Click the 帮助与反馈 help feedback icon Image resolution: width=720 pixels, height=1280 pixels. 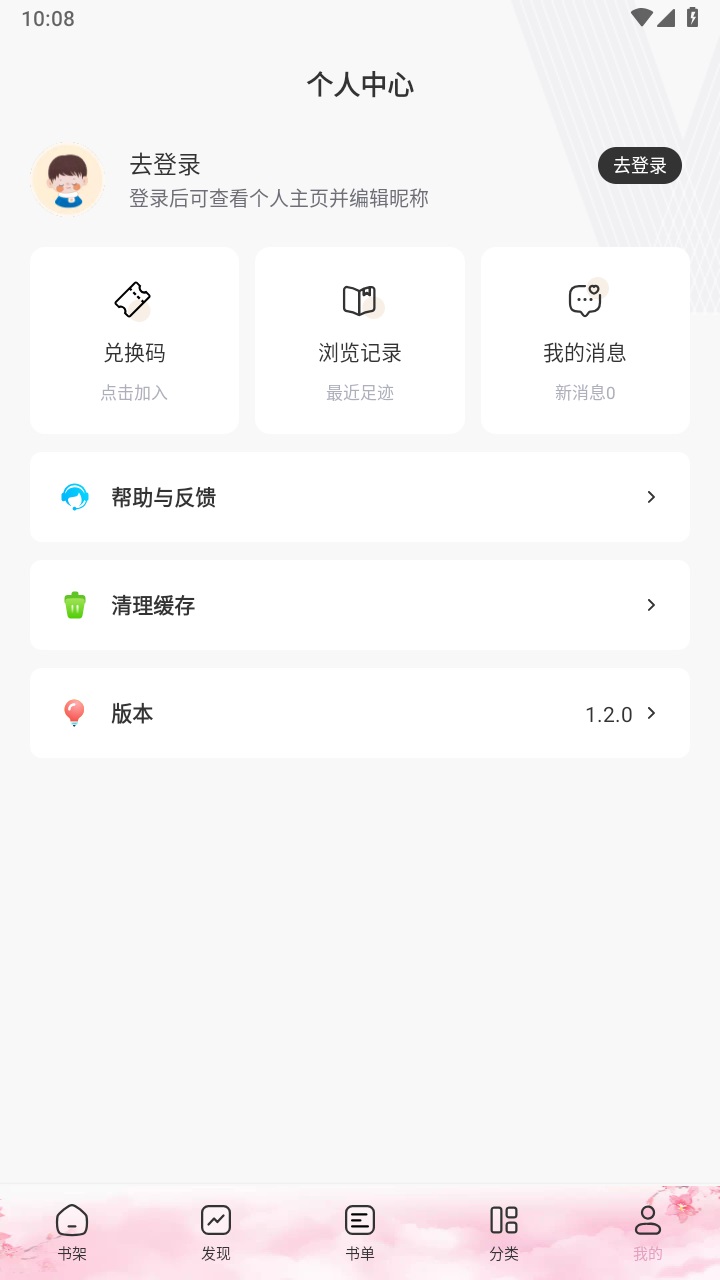(74, 496)
